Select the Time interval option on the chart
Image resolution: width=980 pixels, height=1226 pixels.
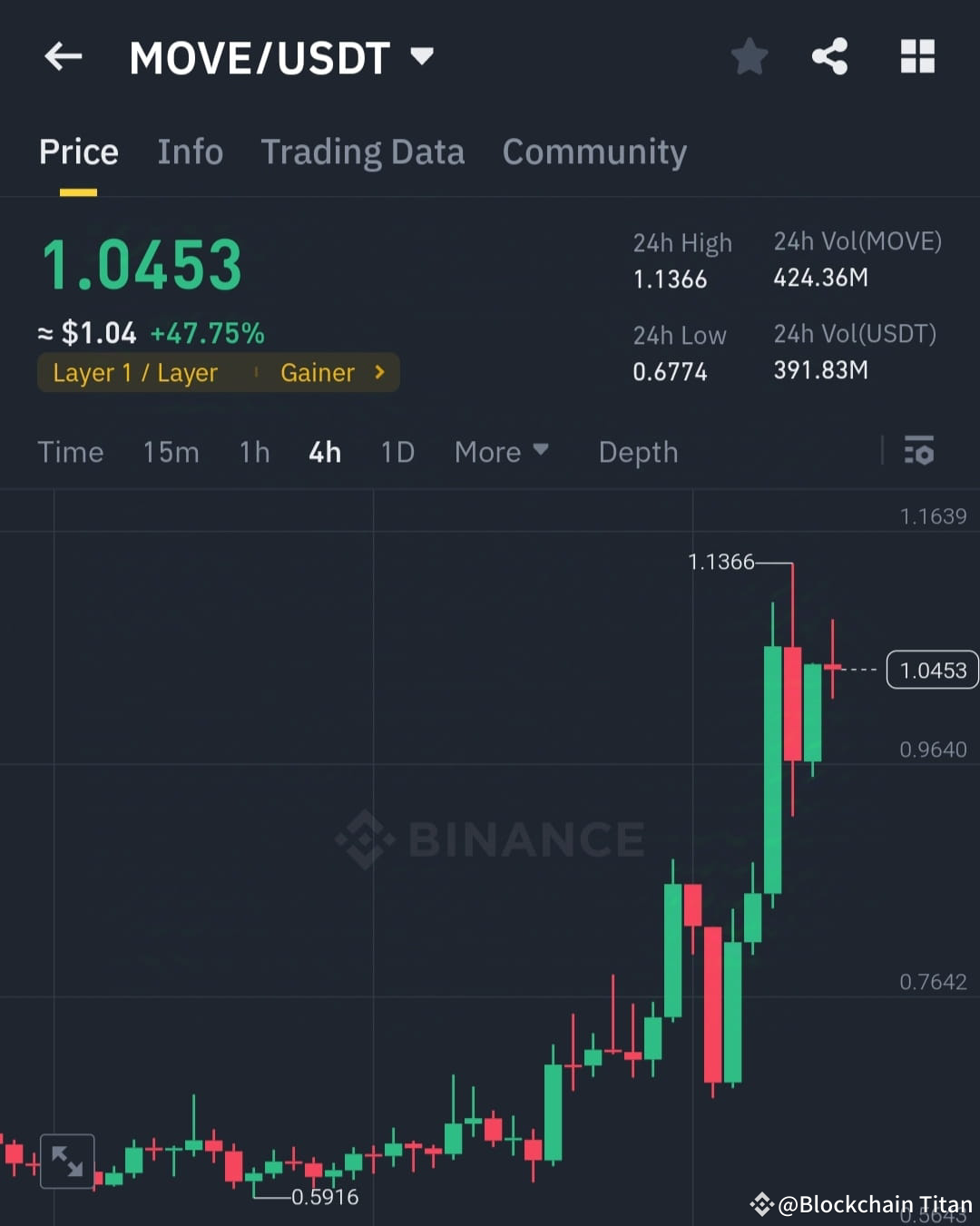pyautogui.click(x=70, y=451)
